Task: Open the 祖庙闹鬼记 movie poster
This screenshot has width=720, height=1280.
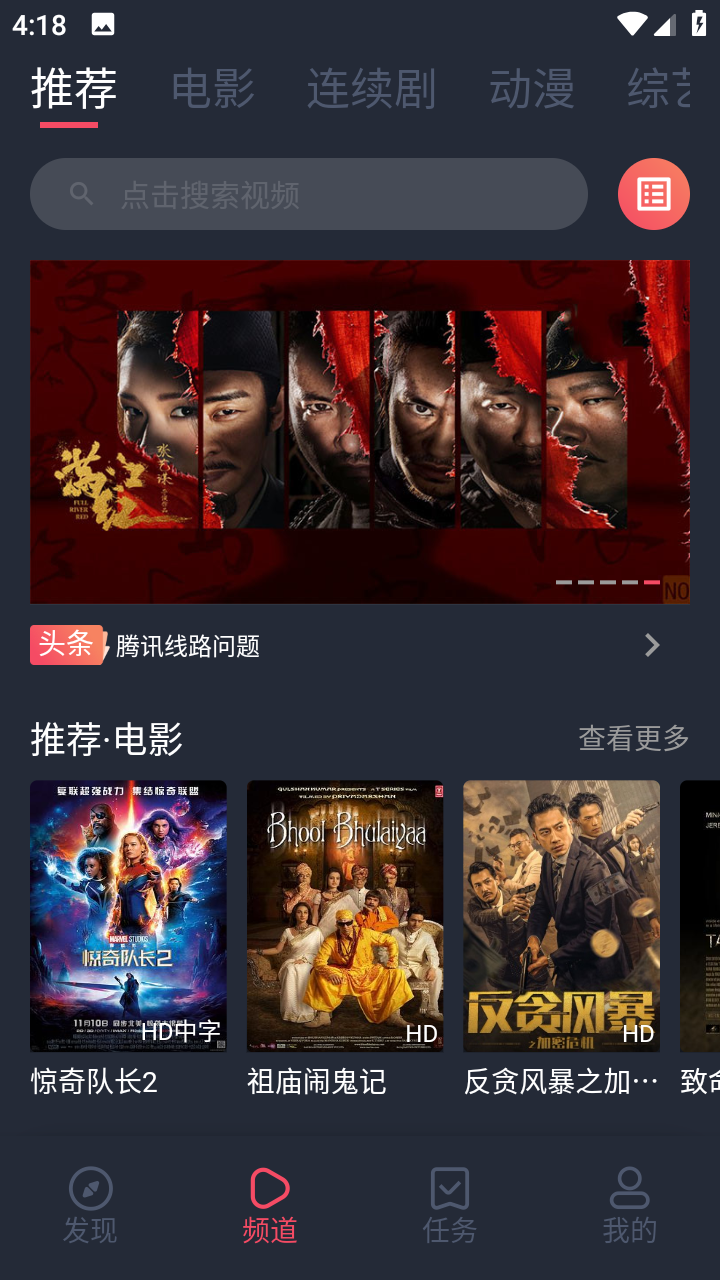Action: [x=345, y=915]
